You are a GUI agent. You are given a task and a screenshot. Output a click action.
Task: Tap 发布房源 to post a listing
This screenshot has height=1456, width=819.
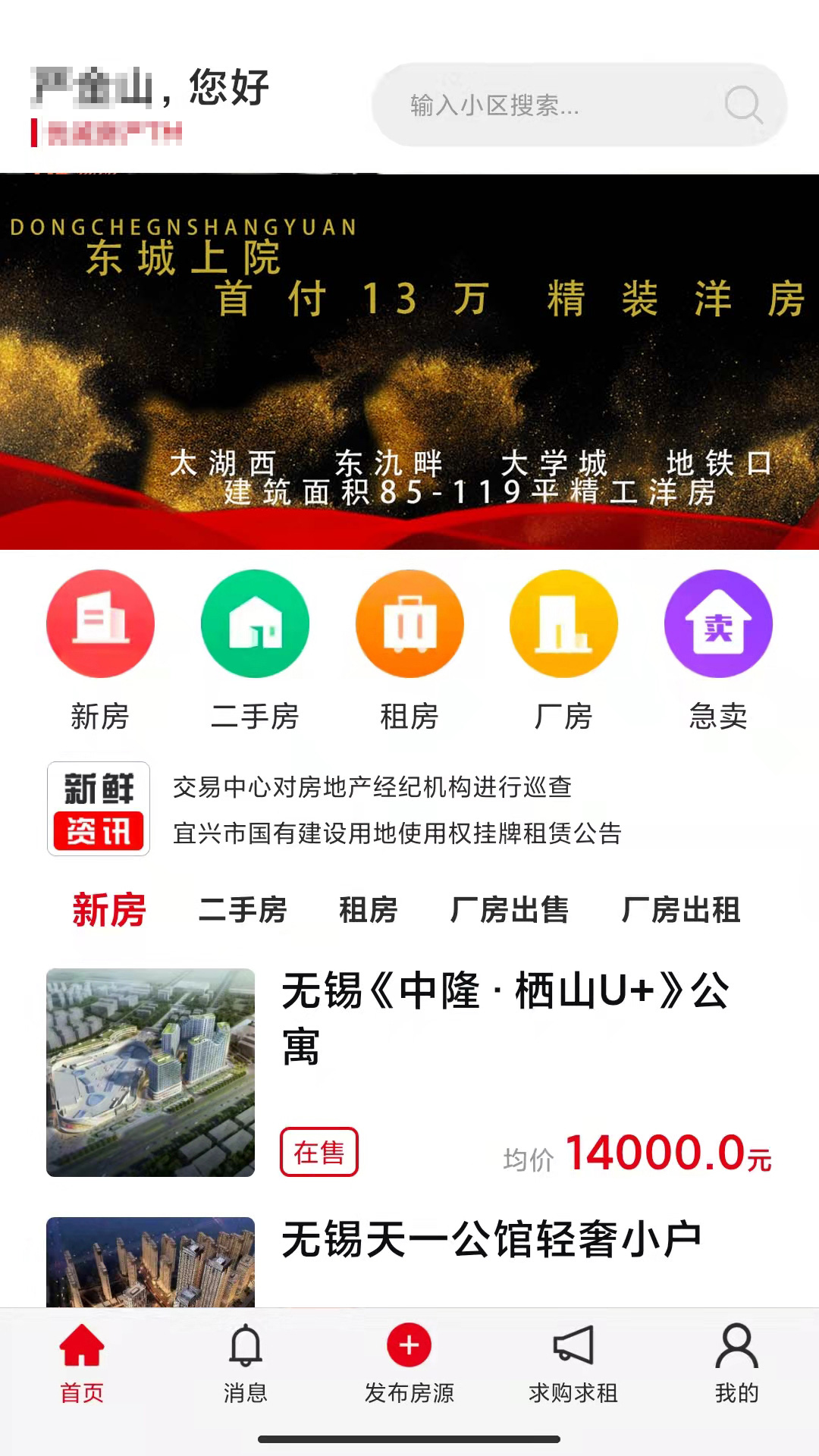[x=409, y=1363]
